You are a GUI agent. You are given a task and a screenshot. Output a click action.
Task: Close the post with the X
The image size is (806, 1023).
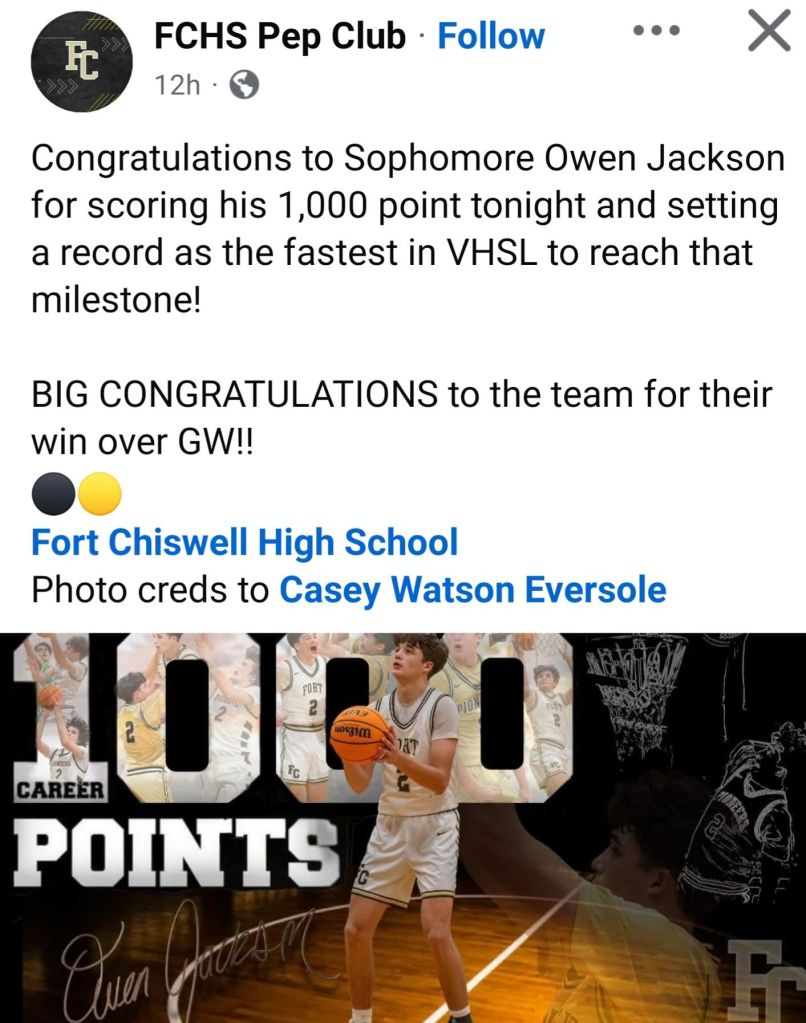click(768, 33)
